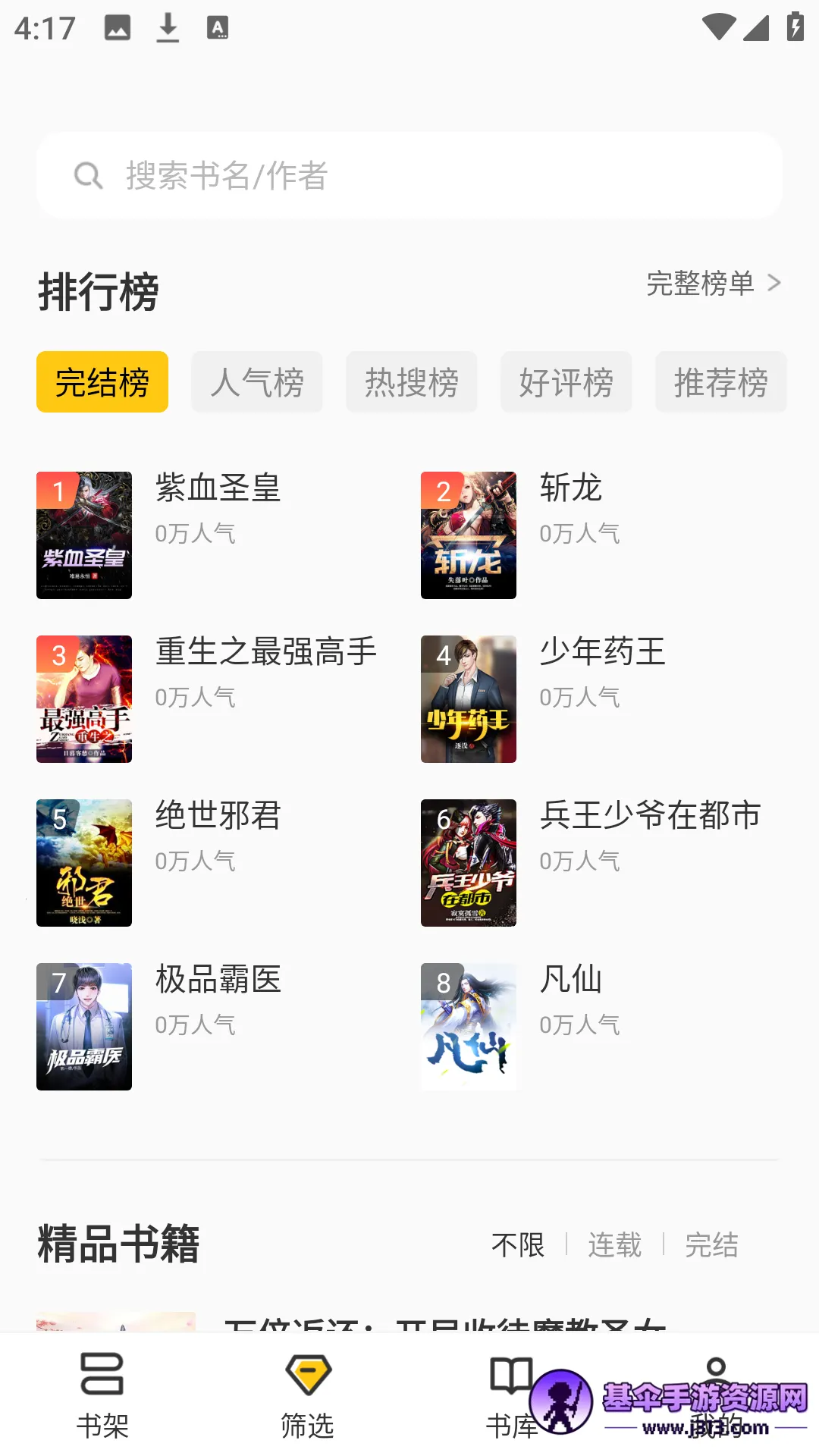Viewport: 819px width, 1456px height.
Task: Tap the arrow next to 完整榜单
Action: coord(774,282)
